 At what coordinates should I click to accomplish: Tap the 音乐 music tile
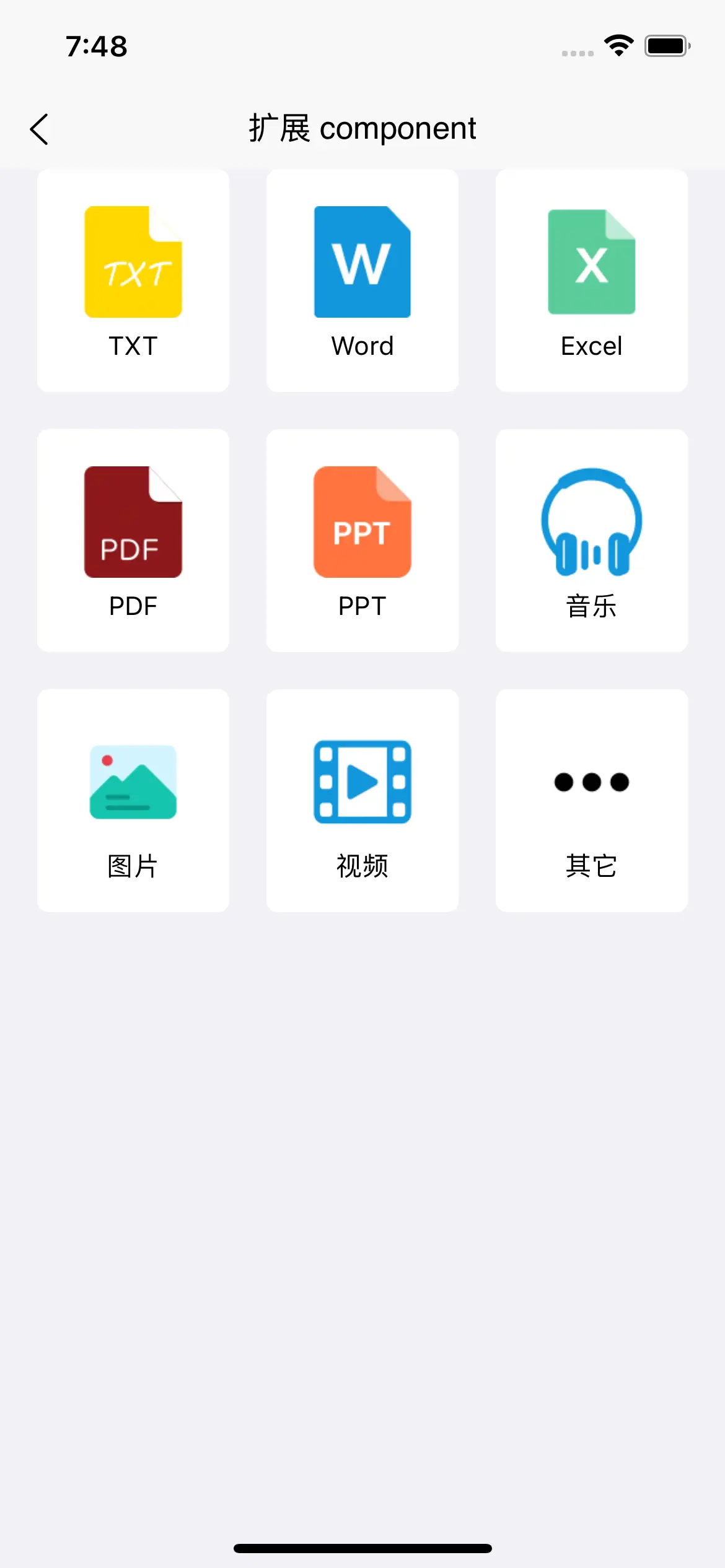point(592,540)
